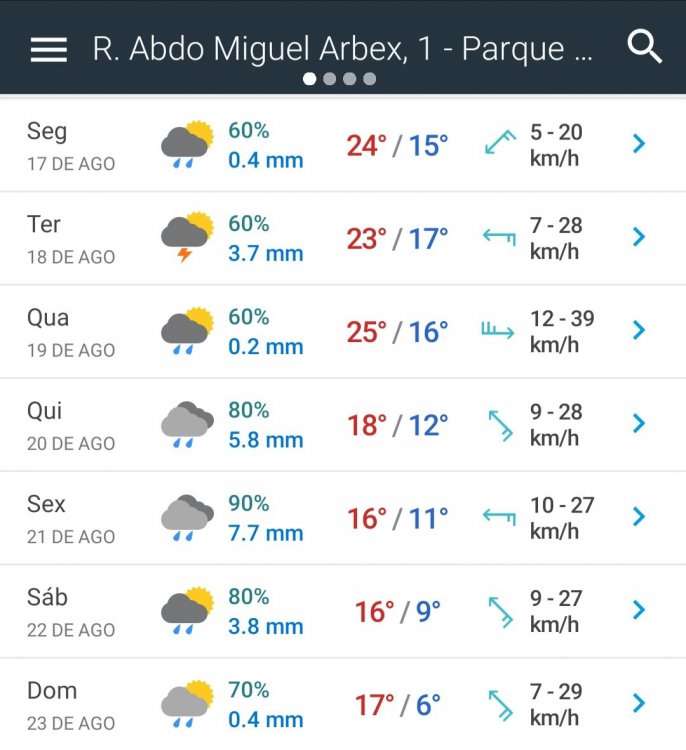Expand Sáb 22 de Ago forecast
The image size is (686, 750).
click(x=640, y=610)
